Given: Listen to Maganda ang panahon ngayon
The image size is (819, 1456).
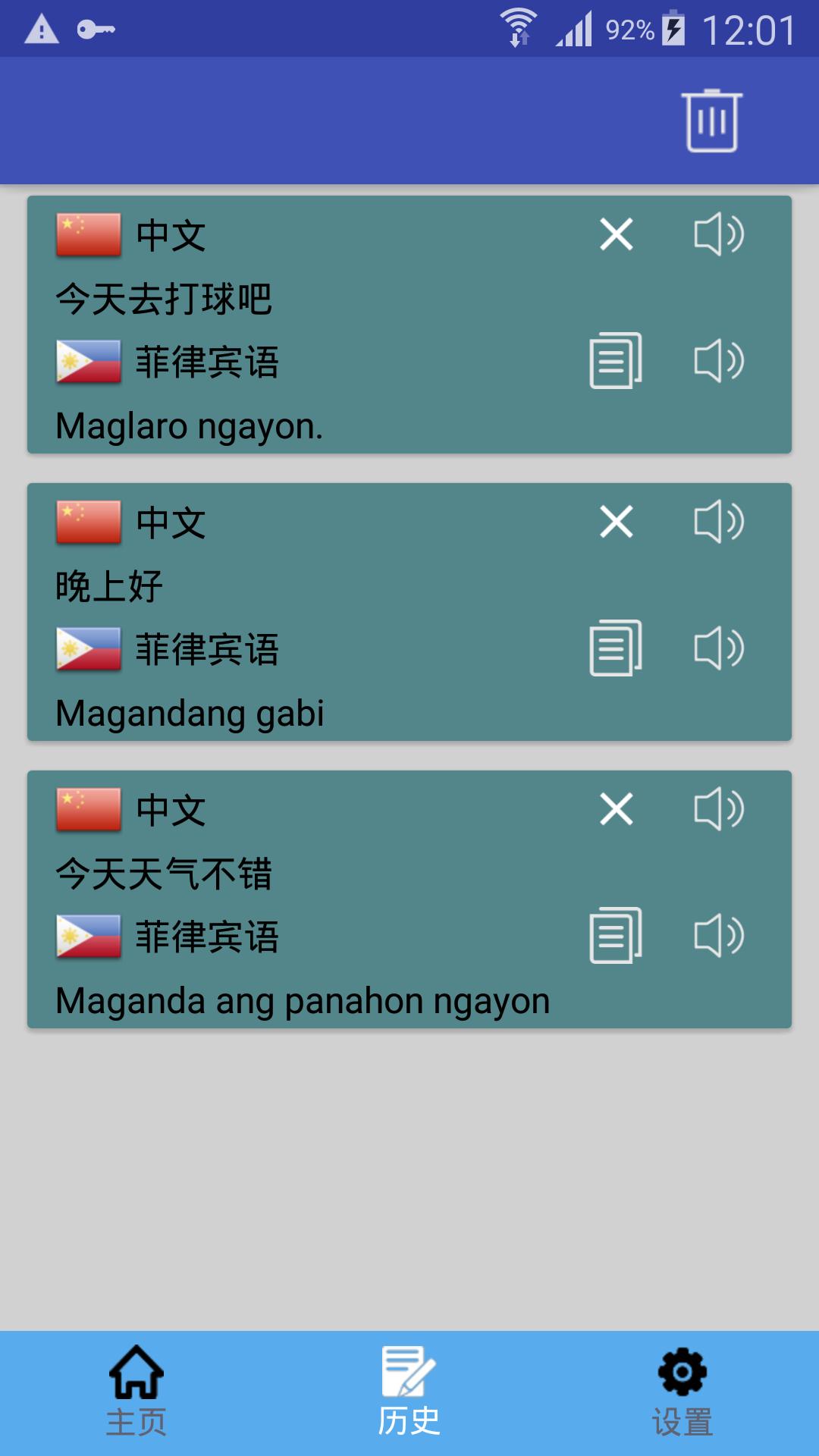Looking at the screenshot, I should coord(719,936).
